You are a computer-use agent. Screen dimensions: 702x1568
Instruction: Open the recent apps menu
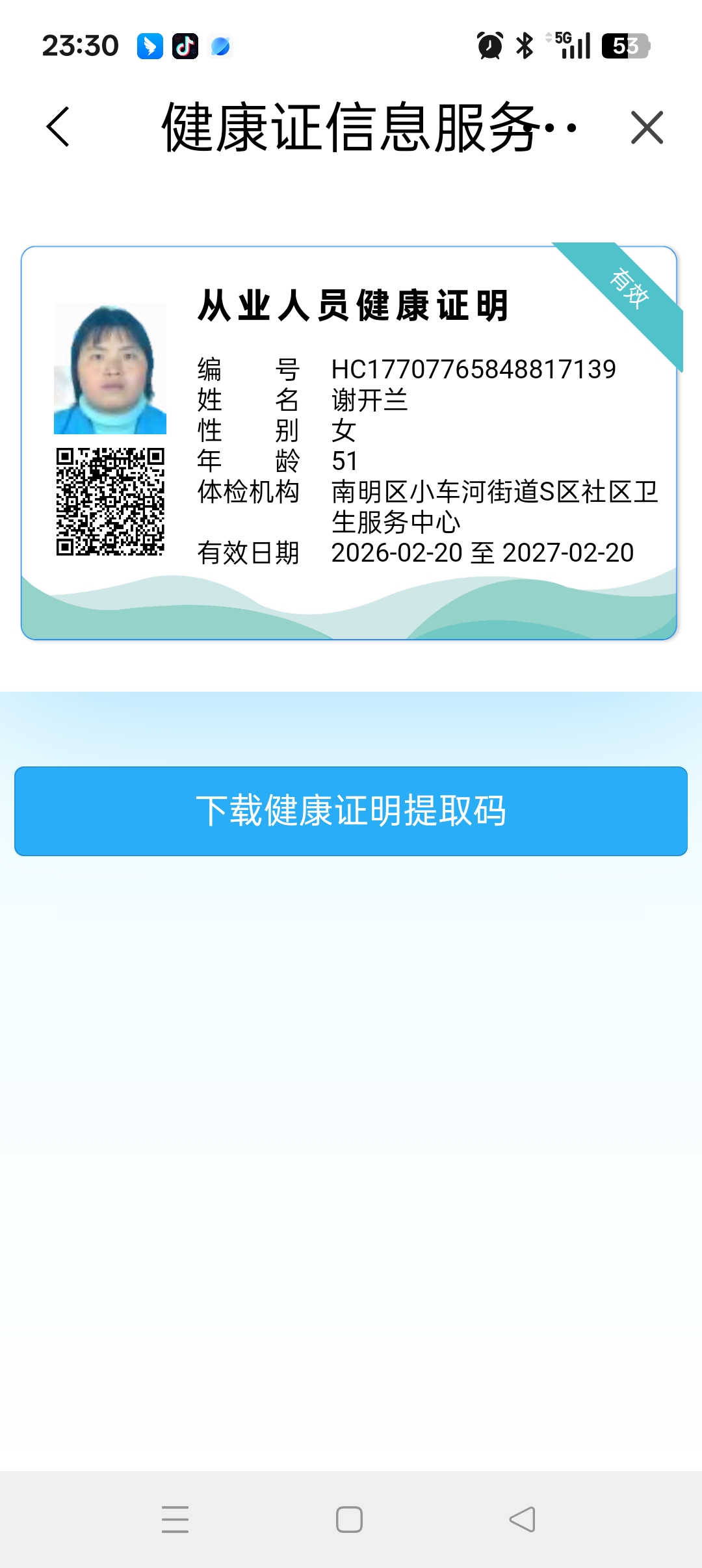click(x=175, y=1519)
